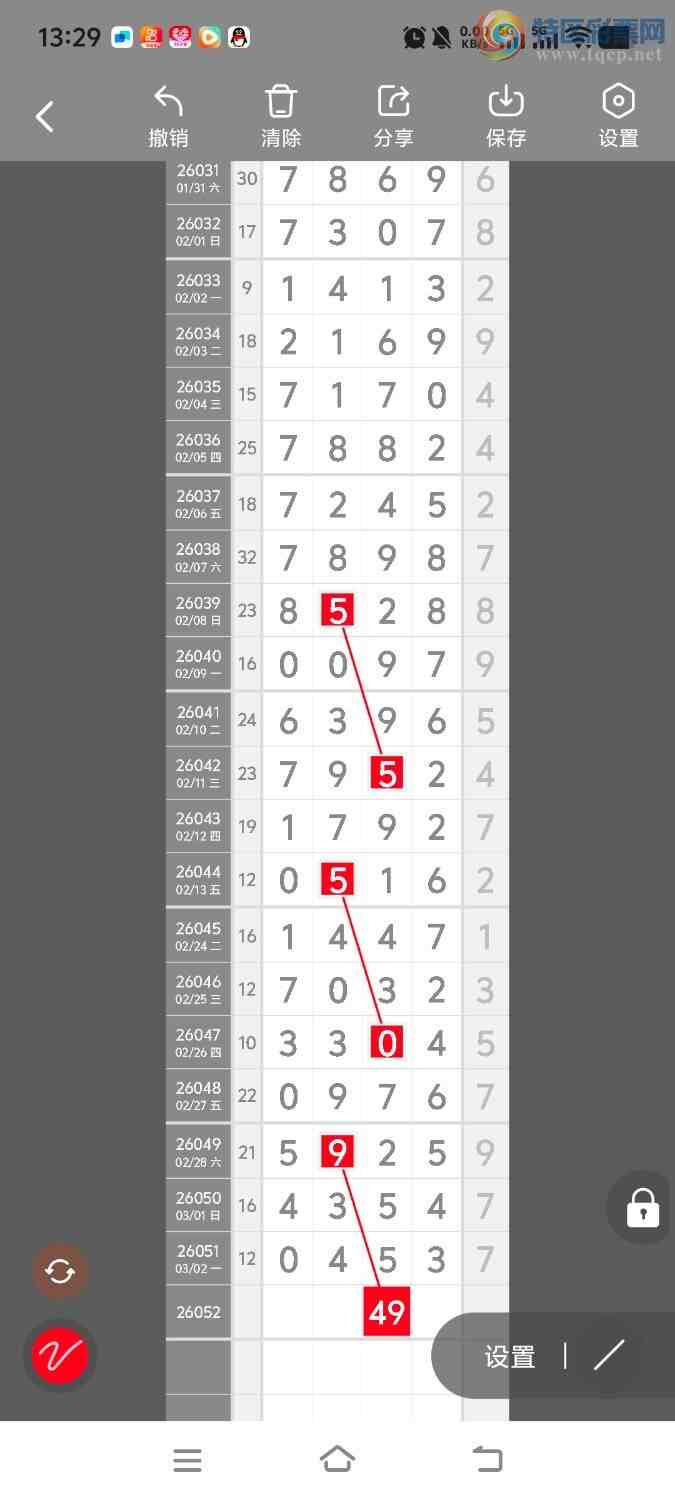Save the chart with 保存

pos(506,117)
